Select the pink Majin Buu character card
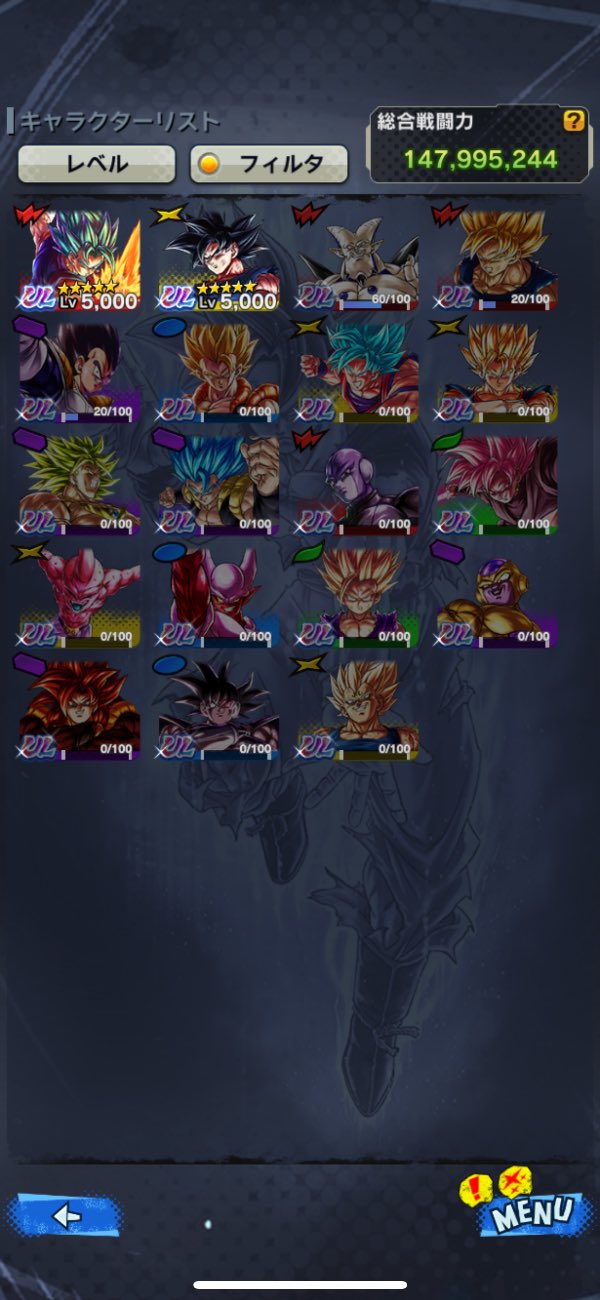600x1300 pixels. [79, 595]
